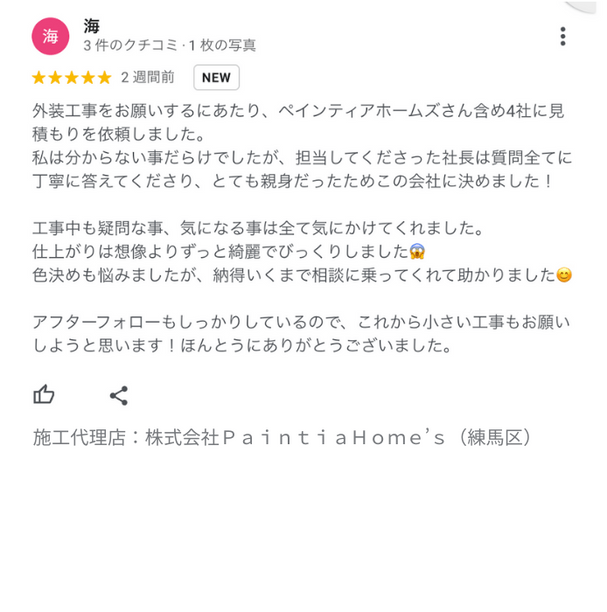
Task: Share this review
Action: [118, 395]
